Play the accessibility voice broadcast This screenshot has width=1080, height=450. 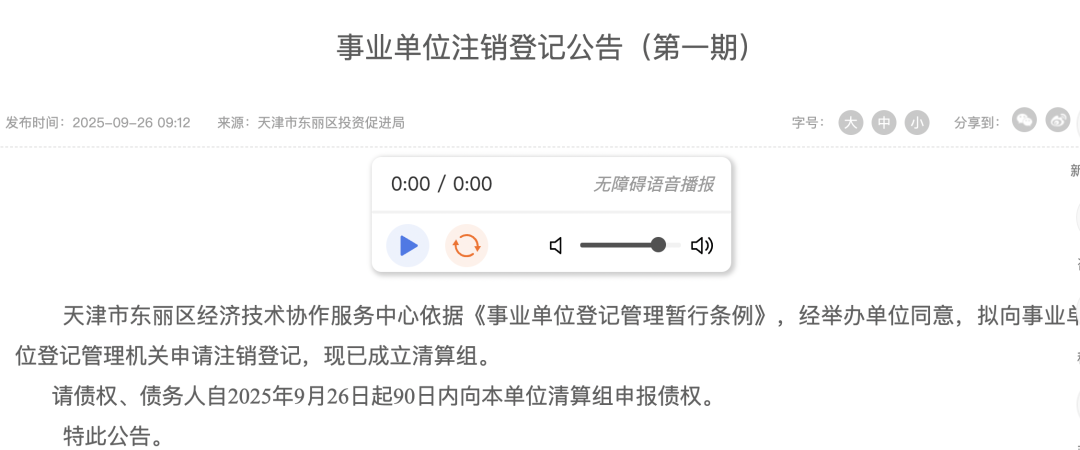pos(408,245)
